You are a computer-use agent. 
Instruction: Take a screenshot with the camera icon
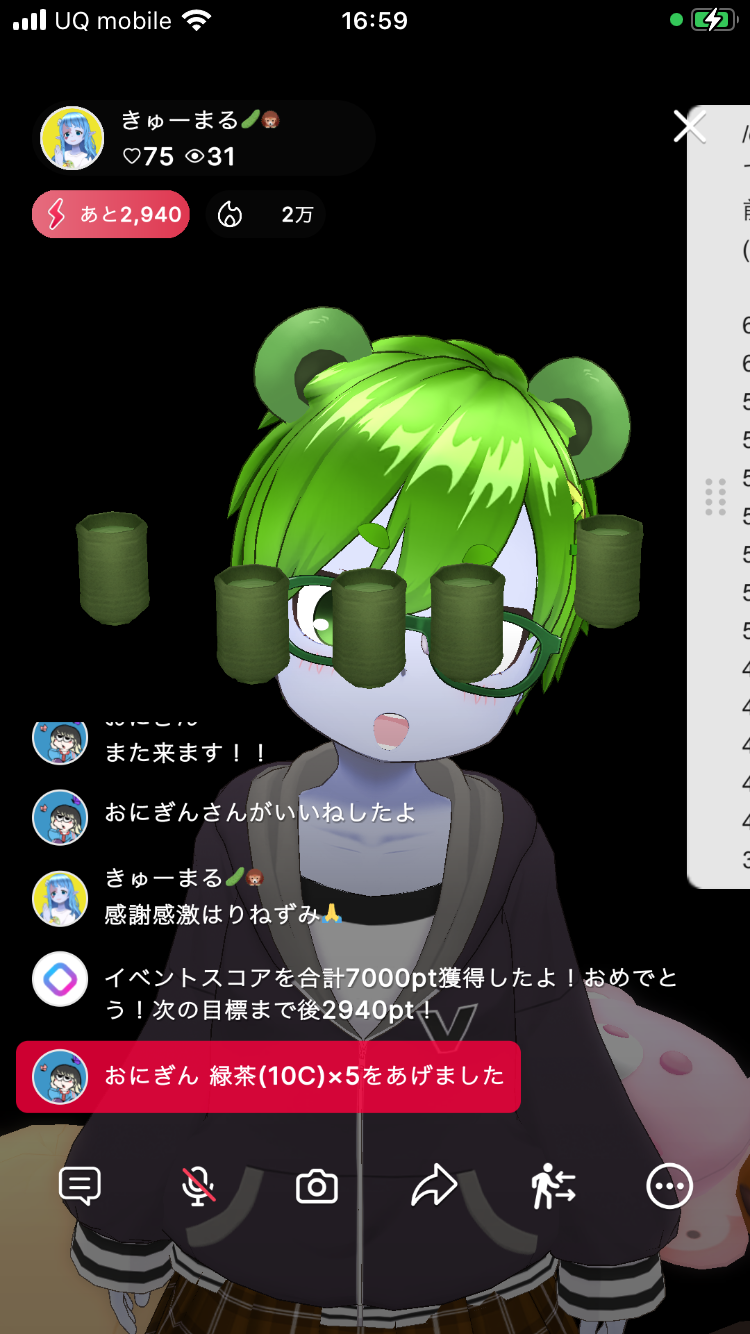pos(317,1187)
